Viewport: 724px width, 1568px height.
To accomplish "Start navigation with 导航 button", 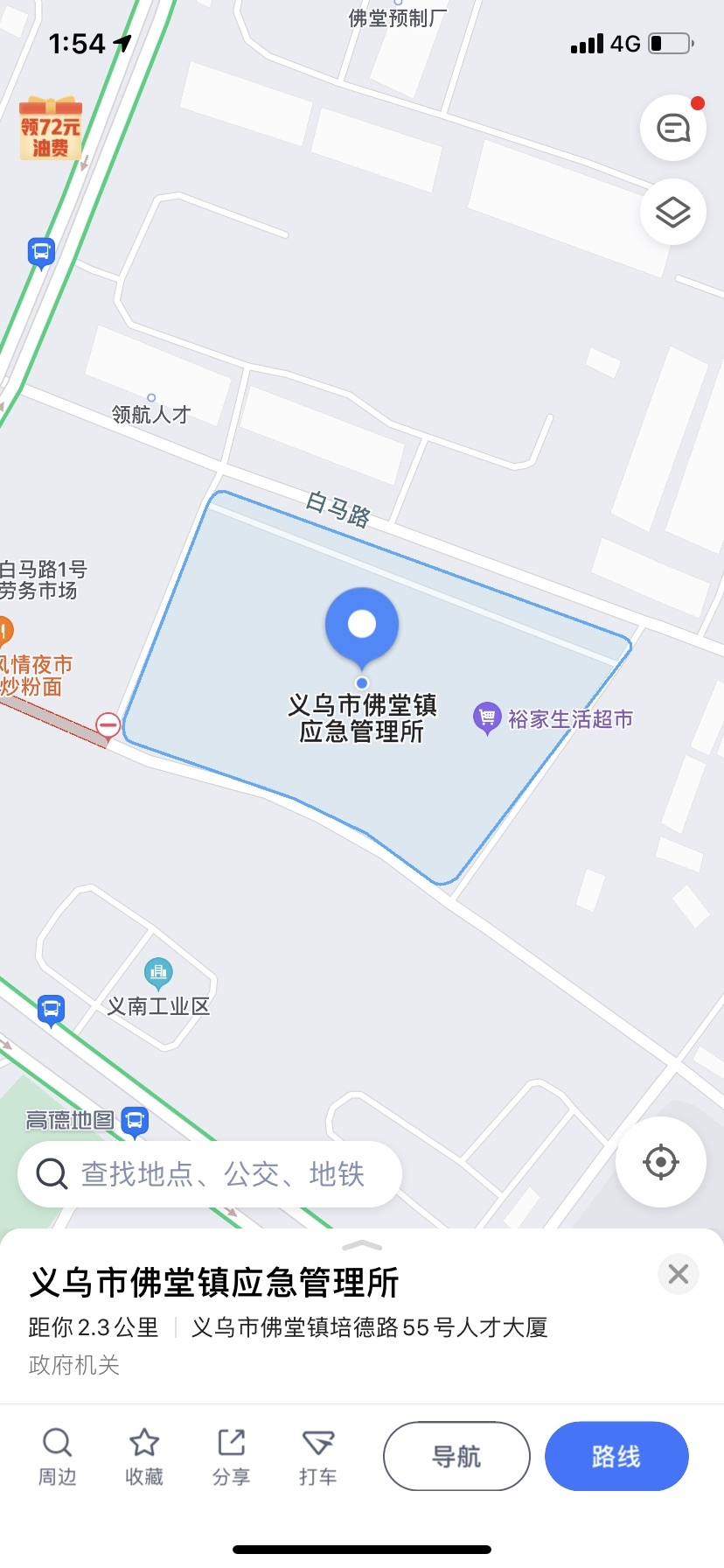I will tap(456, 1456).
